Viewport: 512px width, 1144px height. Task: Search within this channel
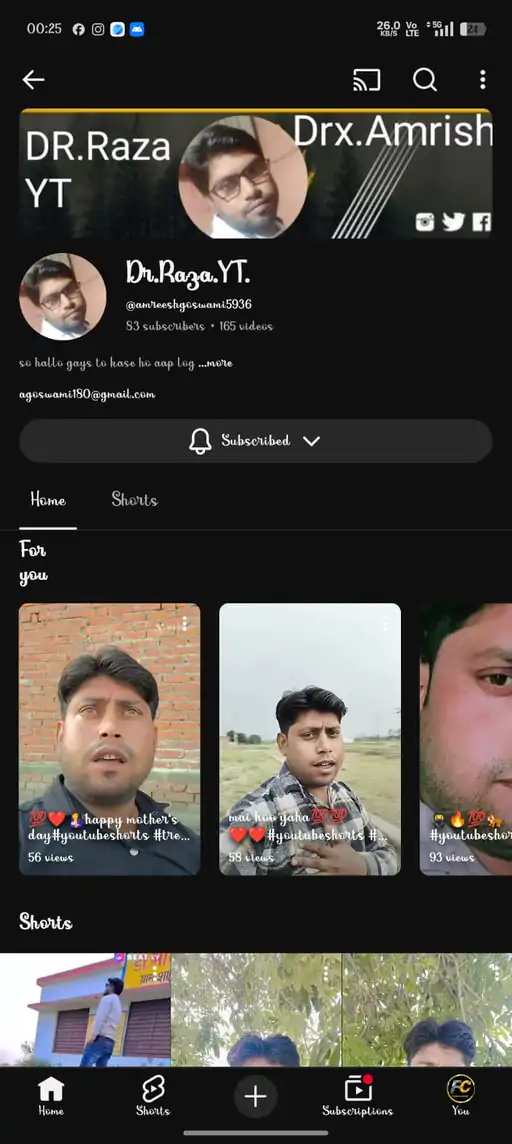click(424, 80)
